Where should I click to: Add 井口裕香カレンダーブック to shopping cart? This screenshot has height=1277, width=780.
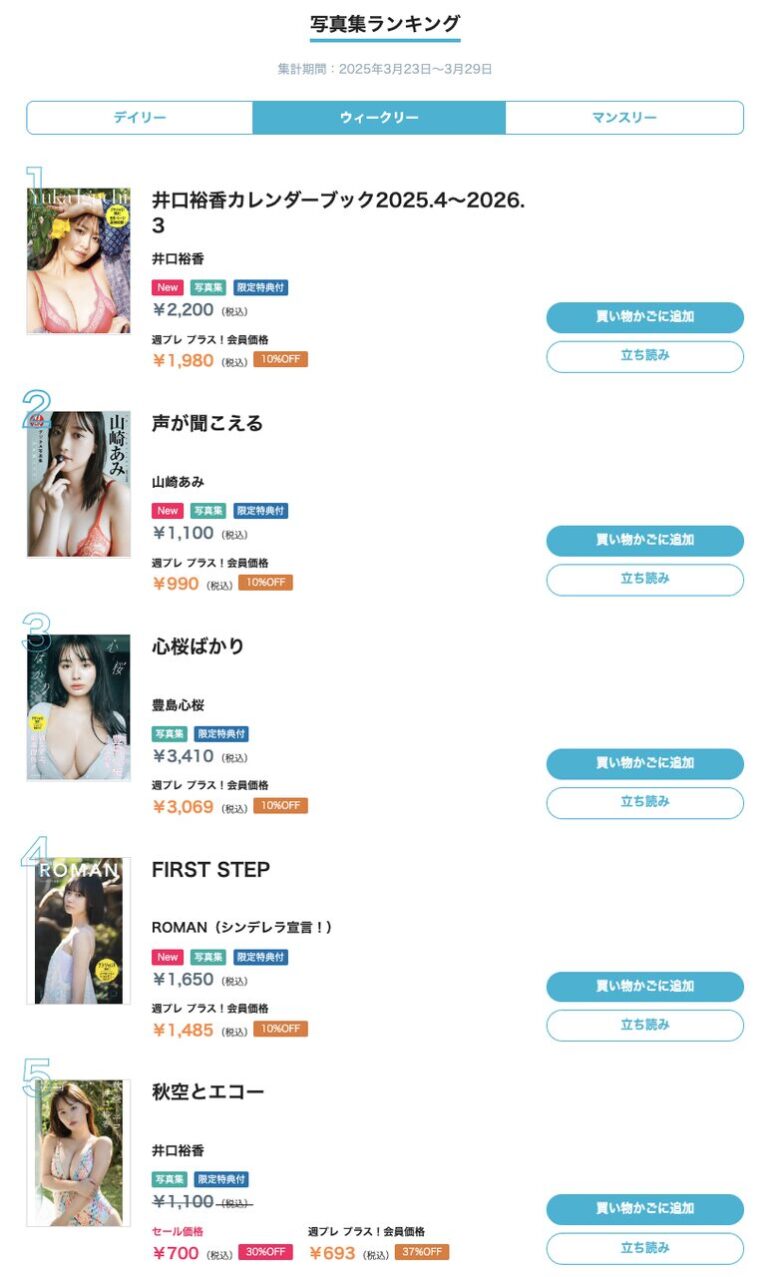click(645, 317)
